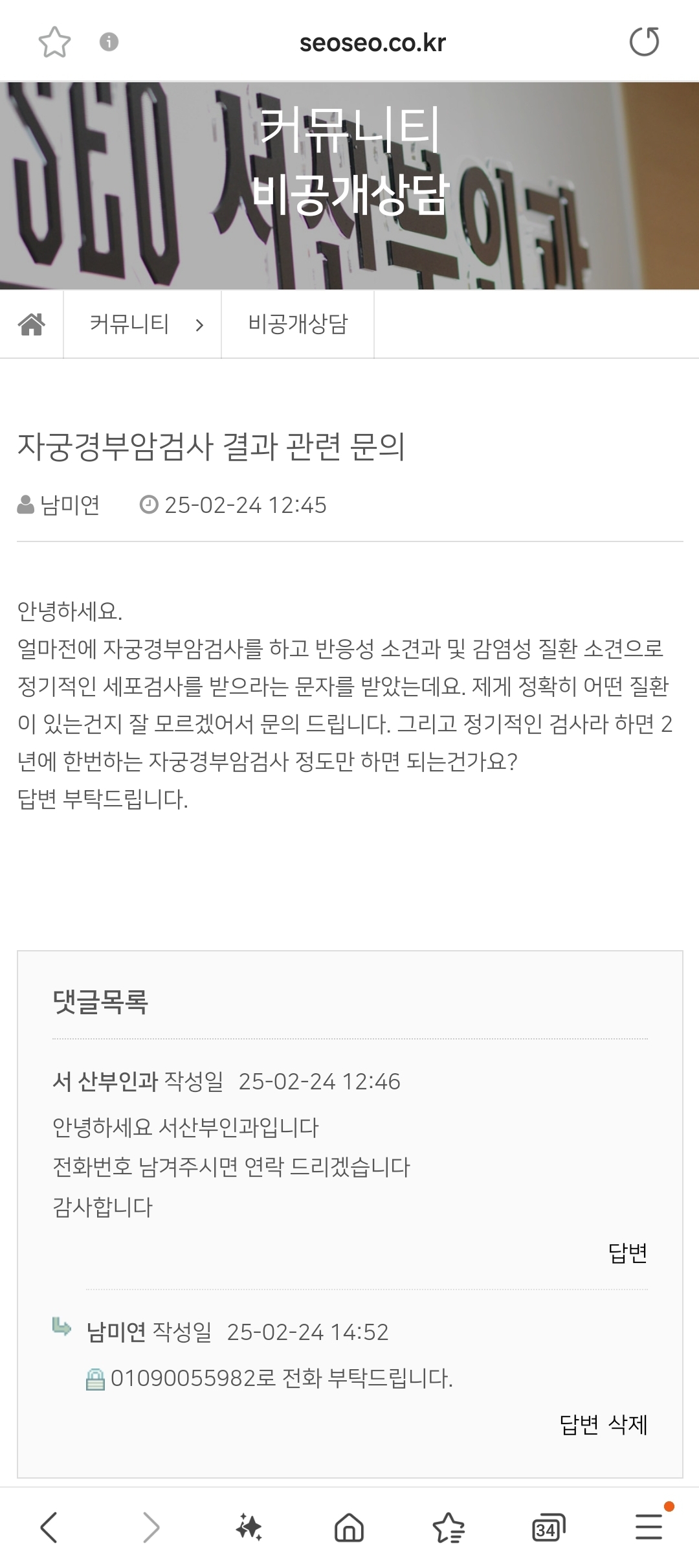Delete 남미연's reply with 삭제
The image size is (699, 1568).
click(x=628, y=1424)
